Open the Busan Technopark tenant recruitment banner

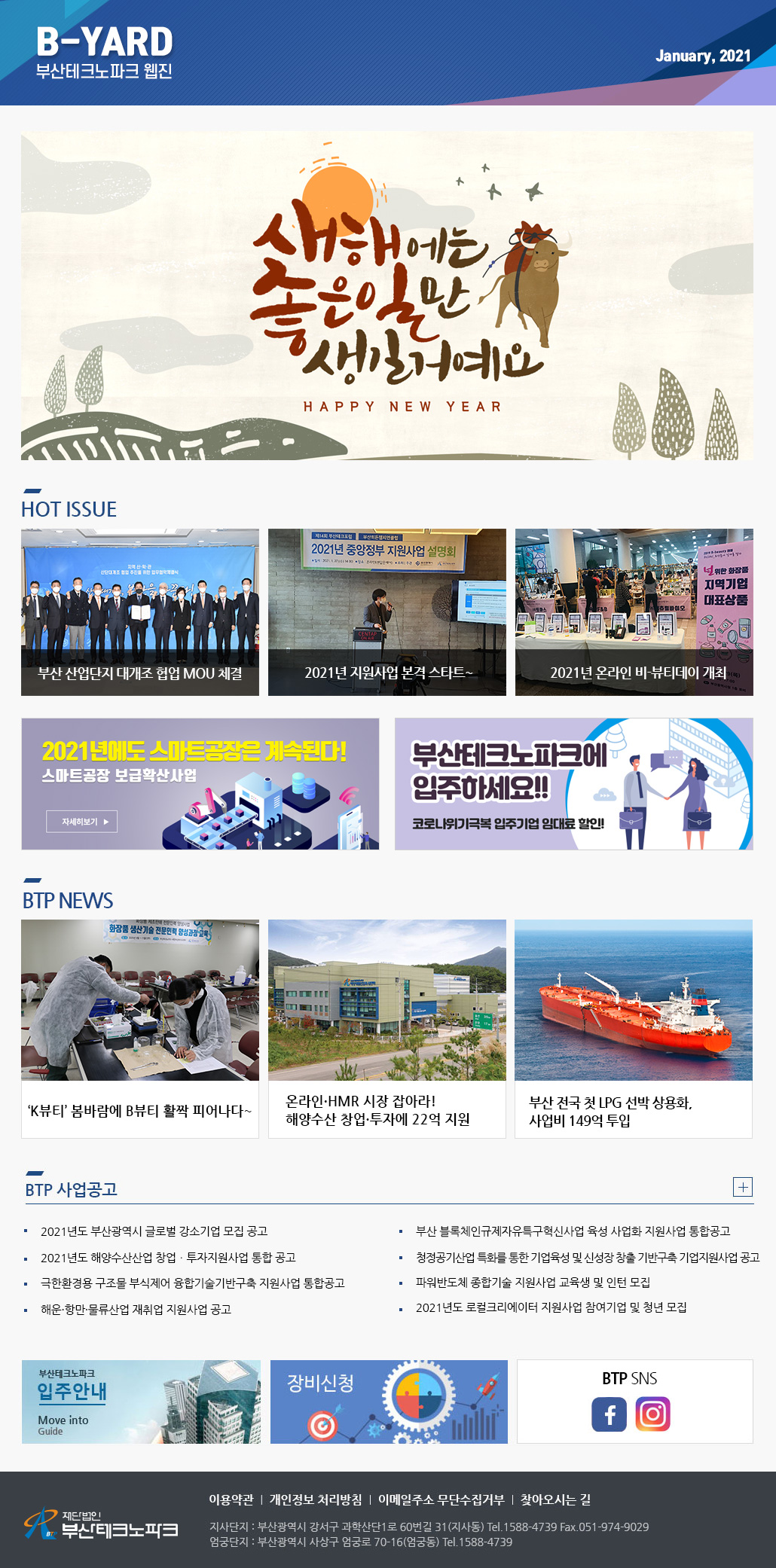point(573,784)
